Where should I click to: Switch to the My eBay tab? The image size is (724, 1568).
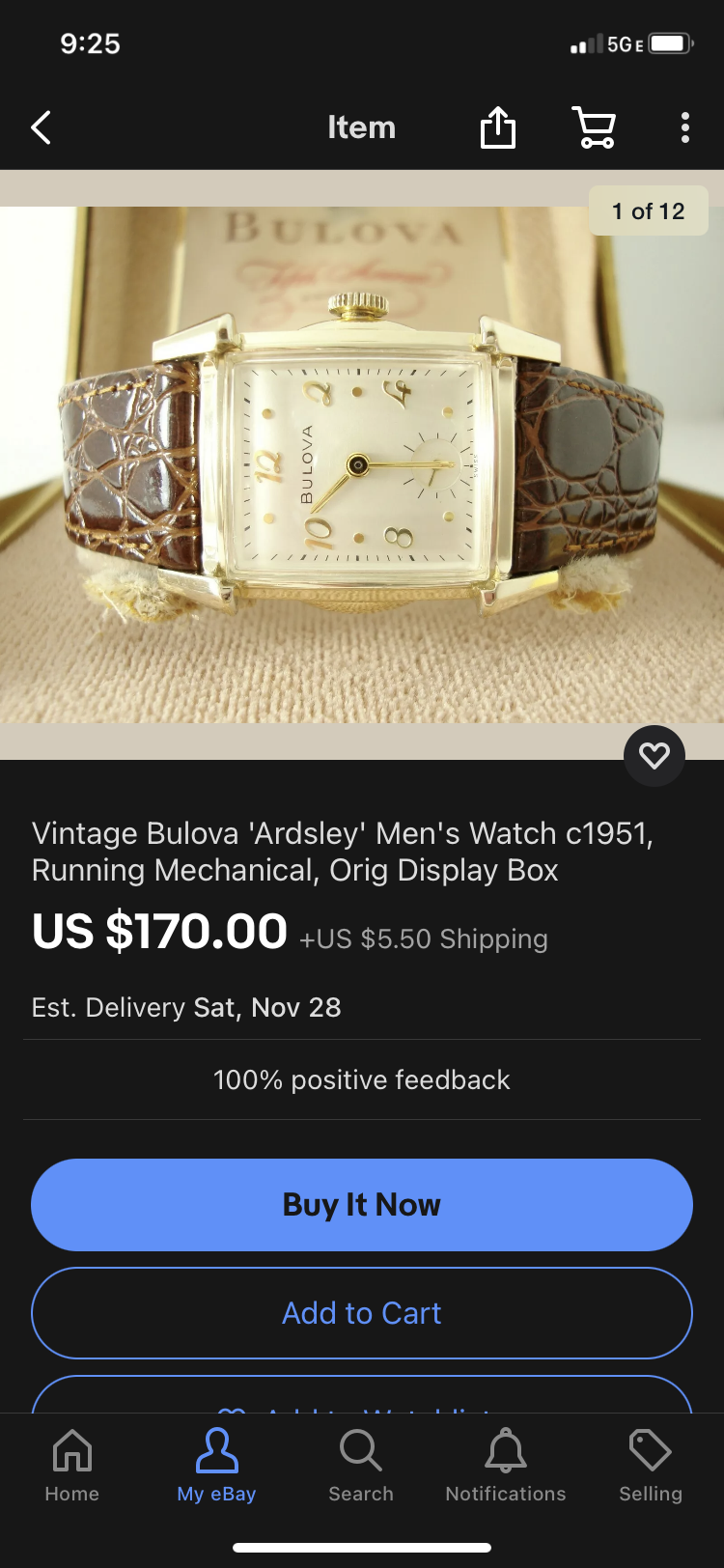click(216, 1466)
